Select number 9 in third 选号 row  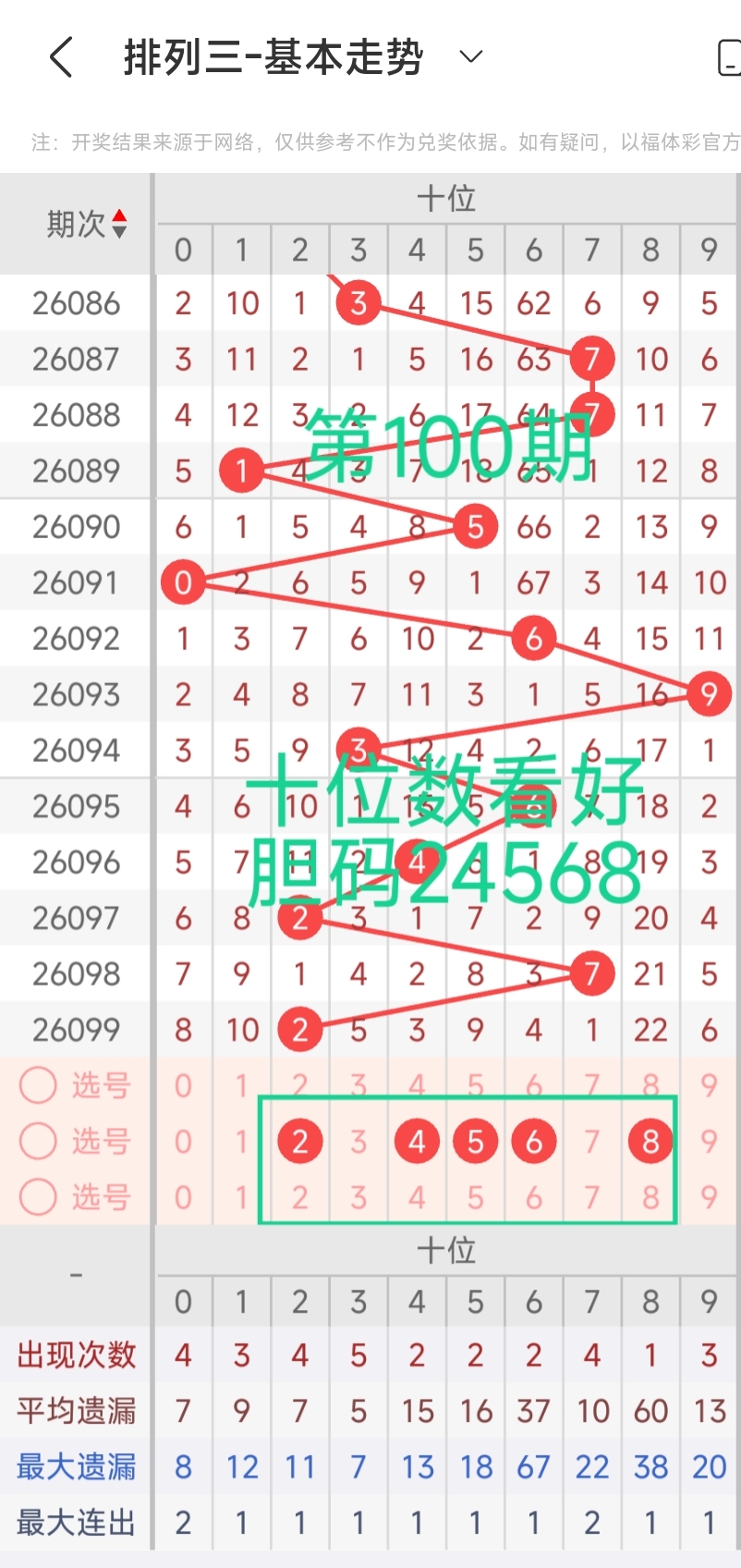(709, 1195)
